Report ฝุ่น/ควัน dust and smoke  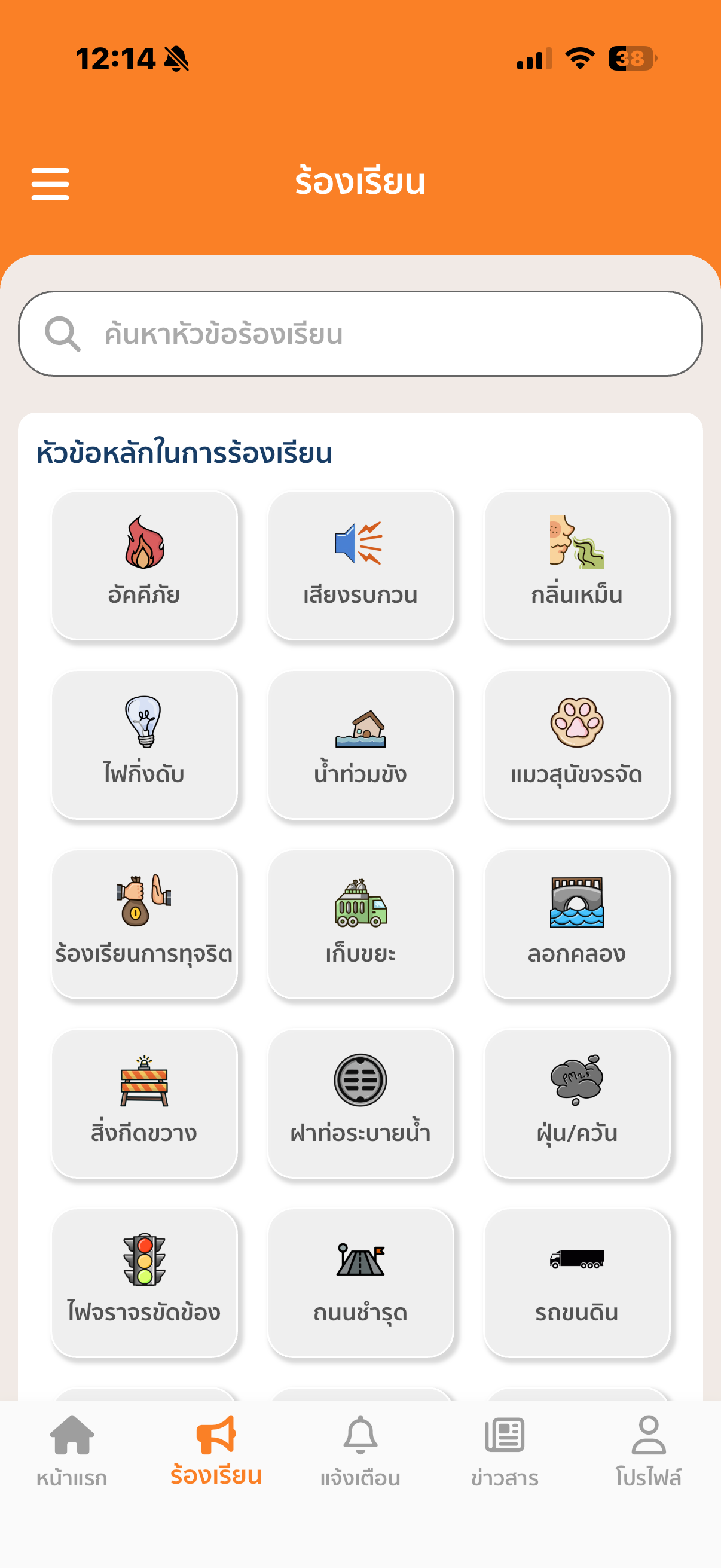pos(576,1103)
